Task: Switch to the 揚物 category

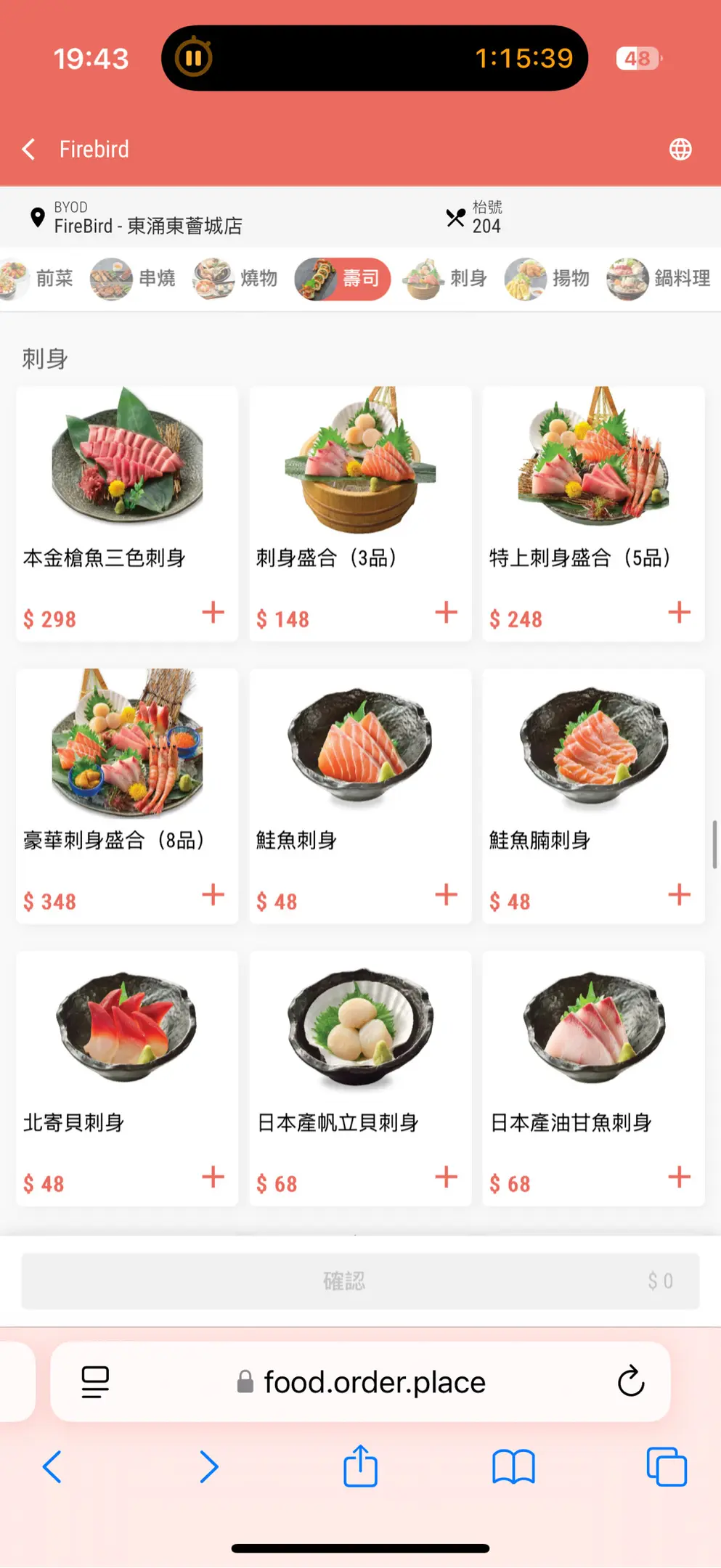Action: (547, 279)
